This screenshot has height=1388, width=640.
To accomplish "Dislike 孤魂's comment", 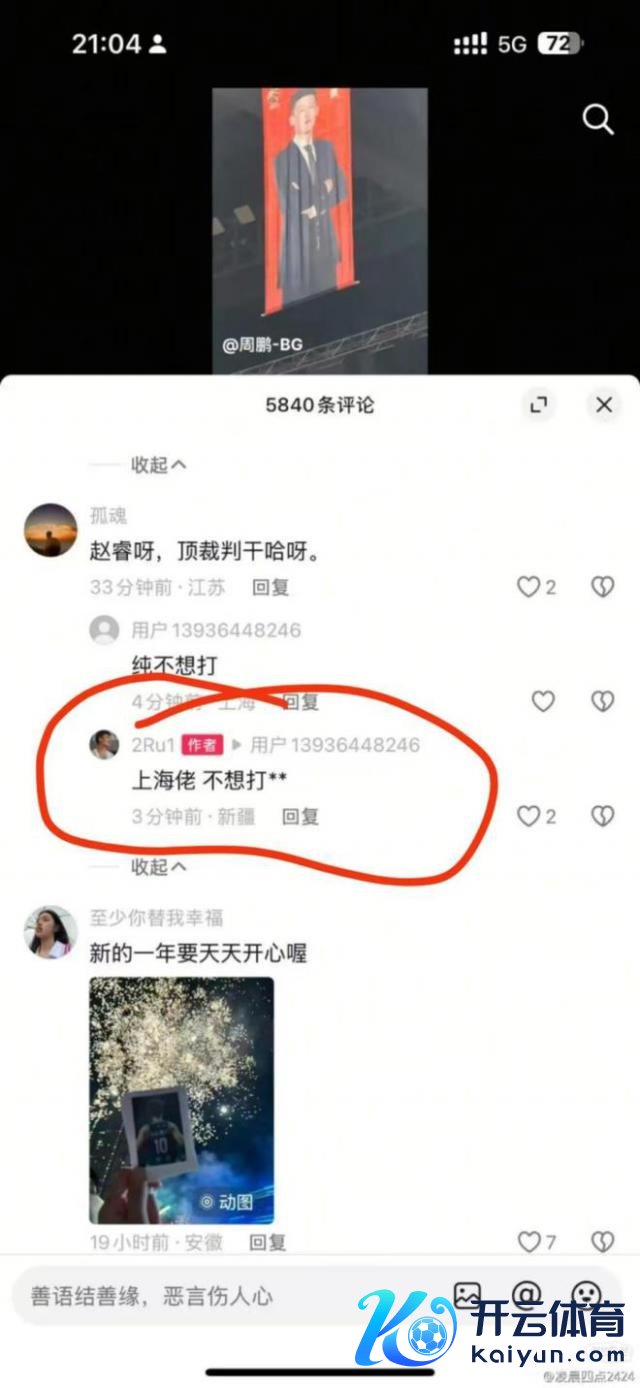I will (602, 587).
